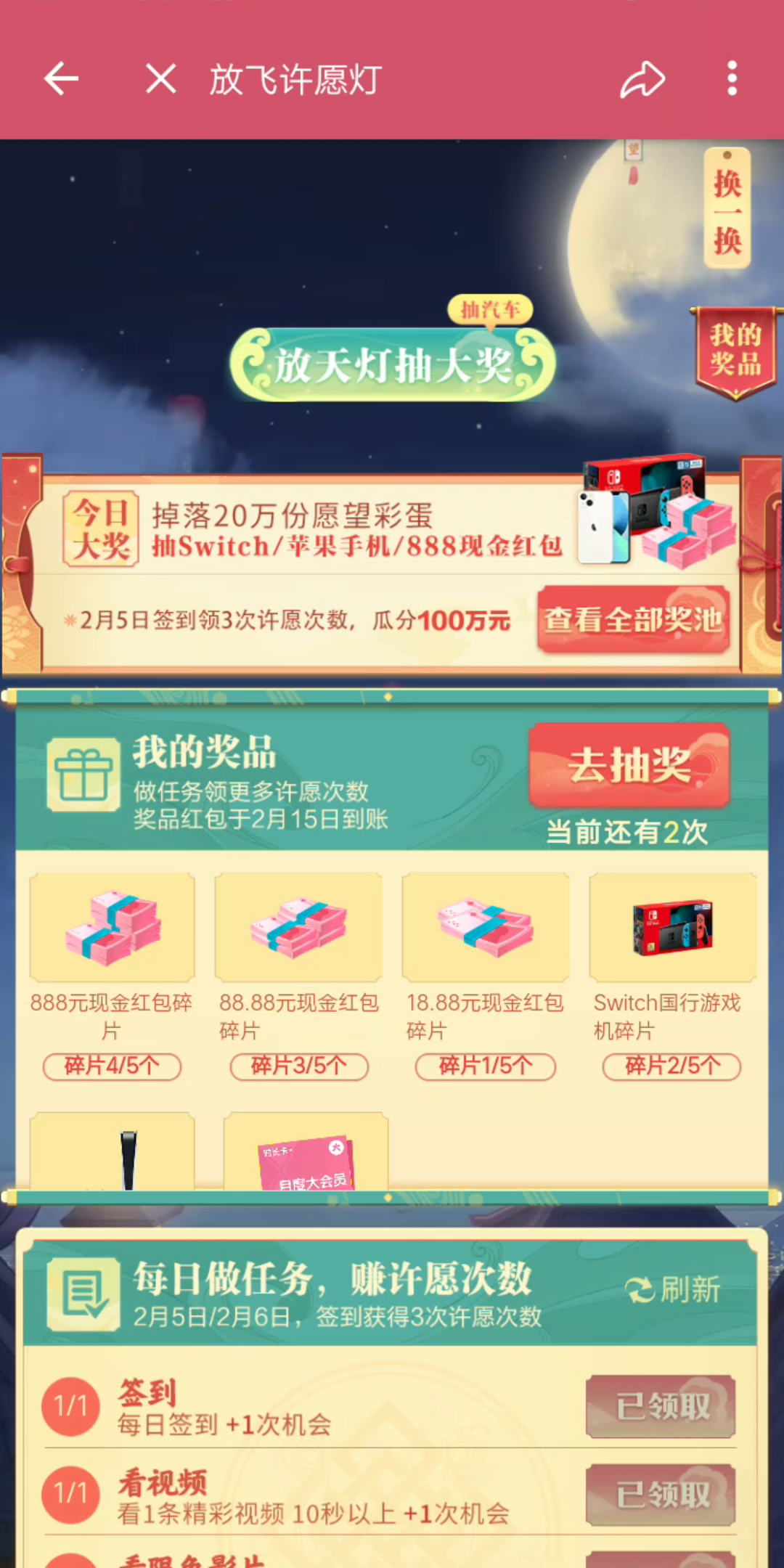The height and width of the screenshot is (1568, 784).
Task: Share this page via the arrow icon
Action: [642, 78]
